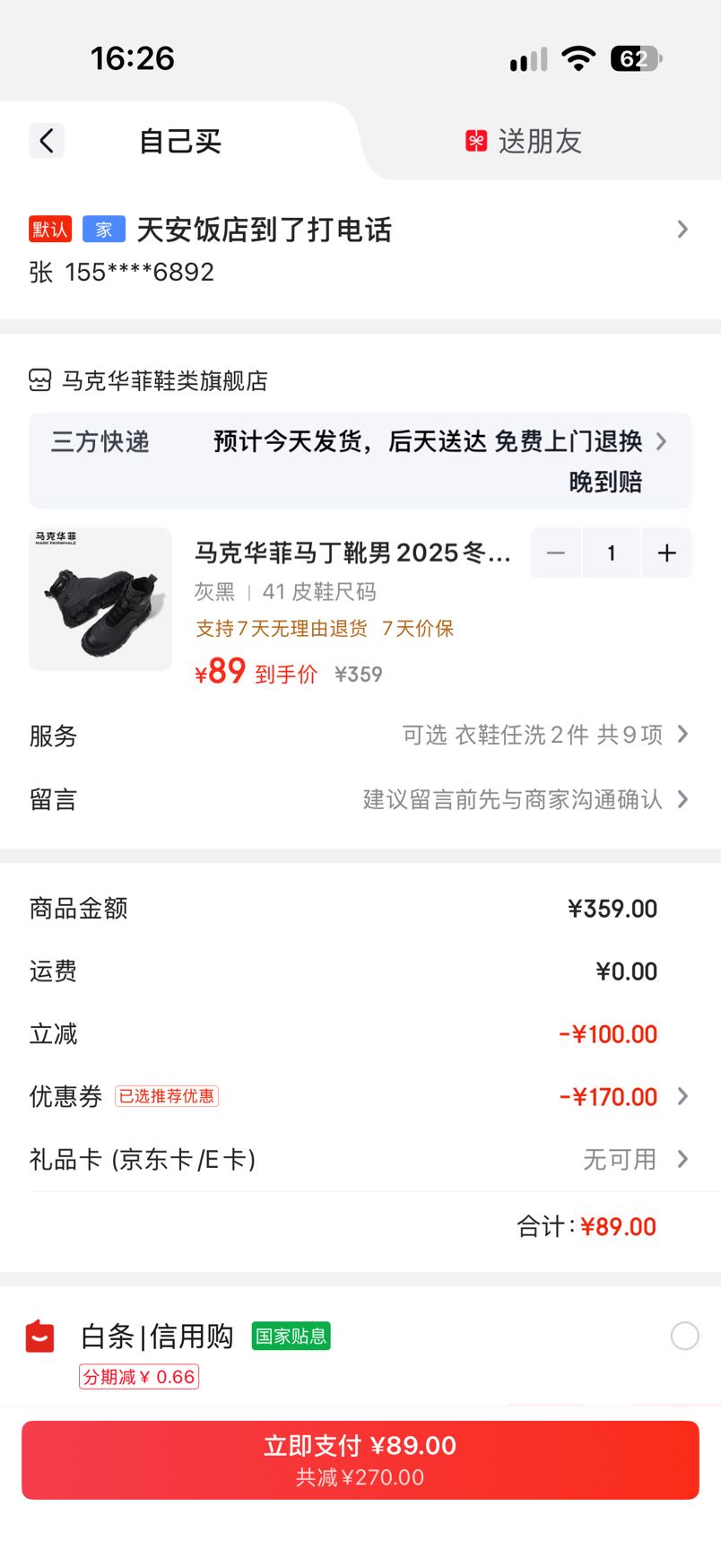The width and height of the screenshot is (721, 1568).
Task: Select the 自己买 tab
Action: [179, 141]
